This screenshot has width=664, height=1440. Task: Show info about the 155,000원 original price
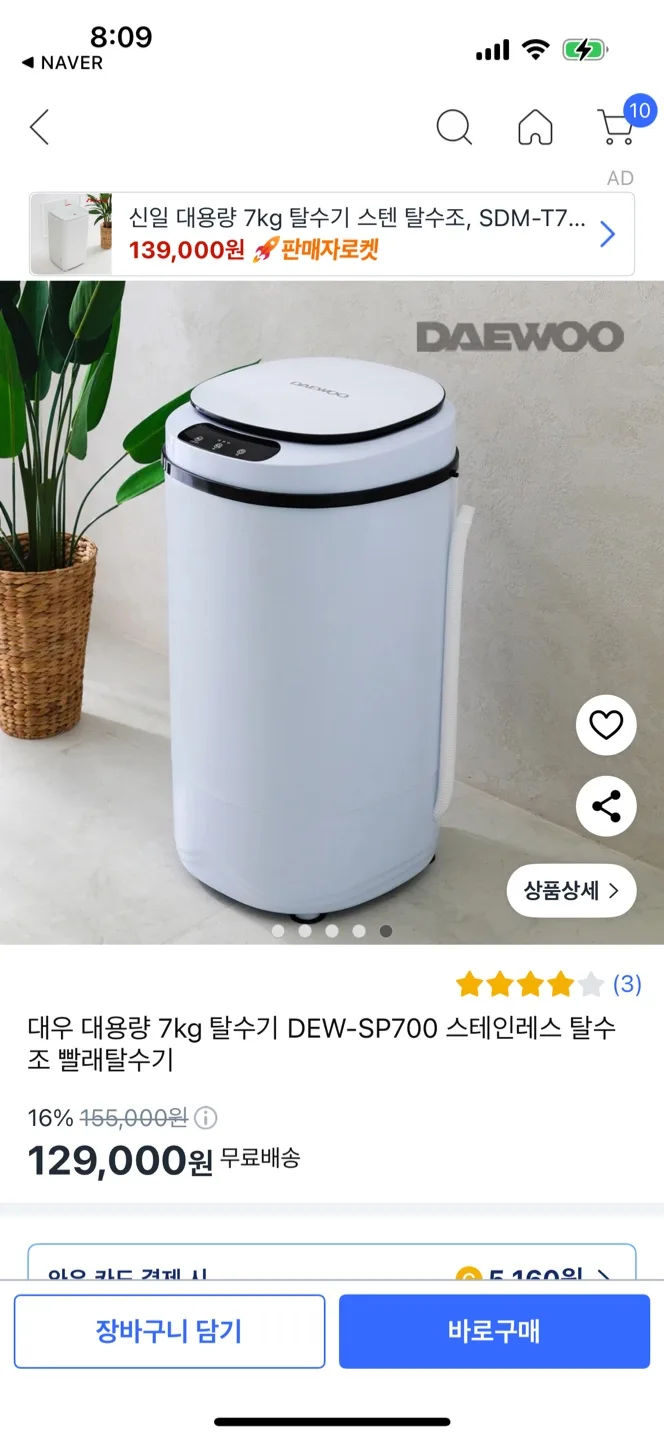(x=205, y=1118)
